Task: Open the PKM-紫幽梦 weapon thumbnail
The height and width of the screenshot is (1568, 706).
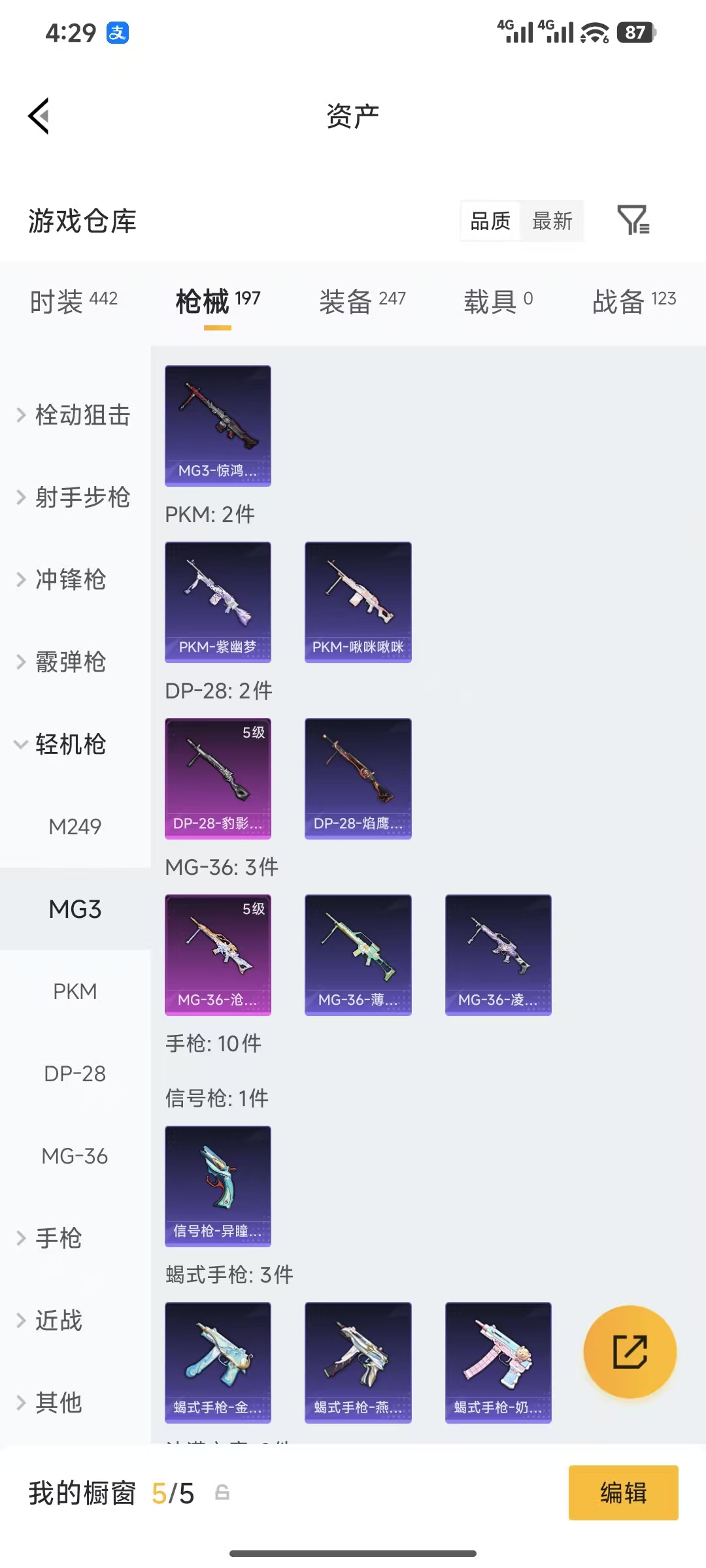Action: (x=217, y=601)
